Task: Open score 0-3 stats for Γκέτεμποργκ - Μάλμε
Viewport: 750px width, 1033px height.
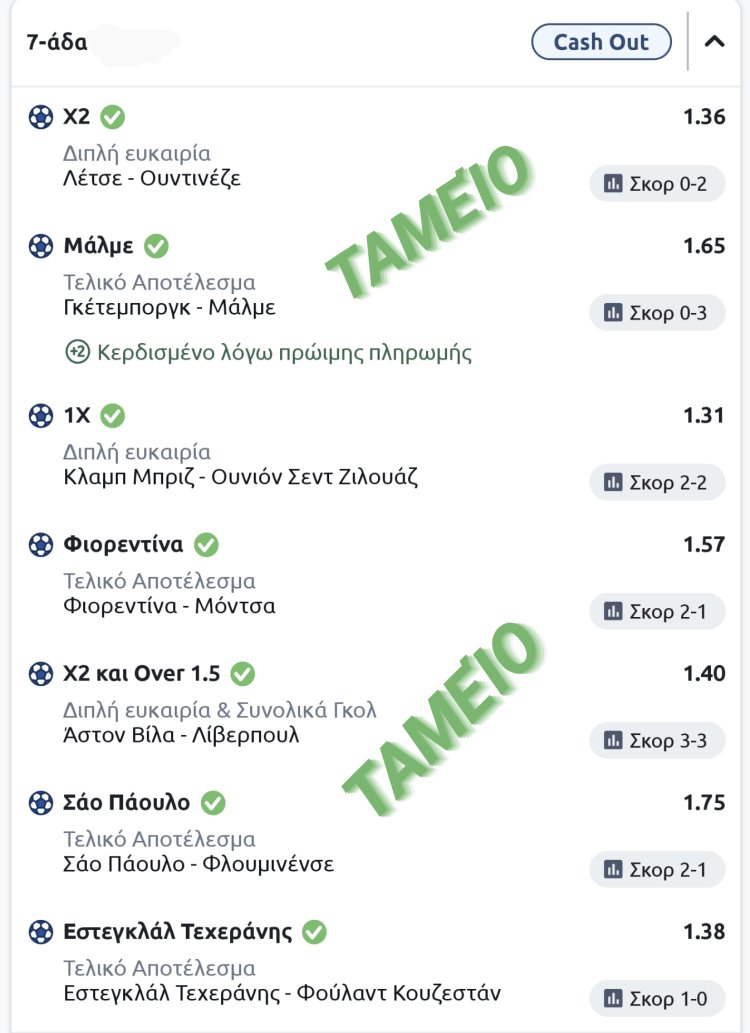Action: pos(656,313)
